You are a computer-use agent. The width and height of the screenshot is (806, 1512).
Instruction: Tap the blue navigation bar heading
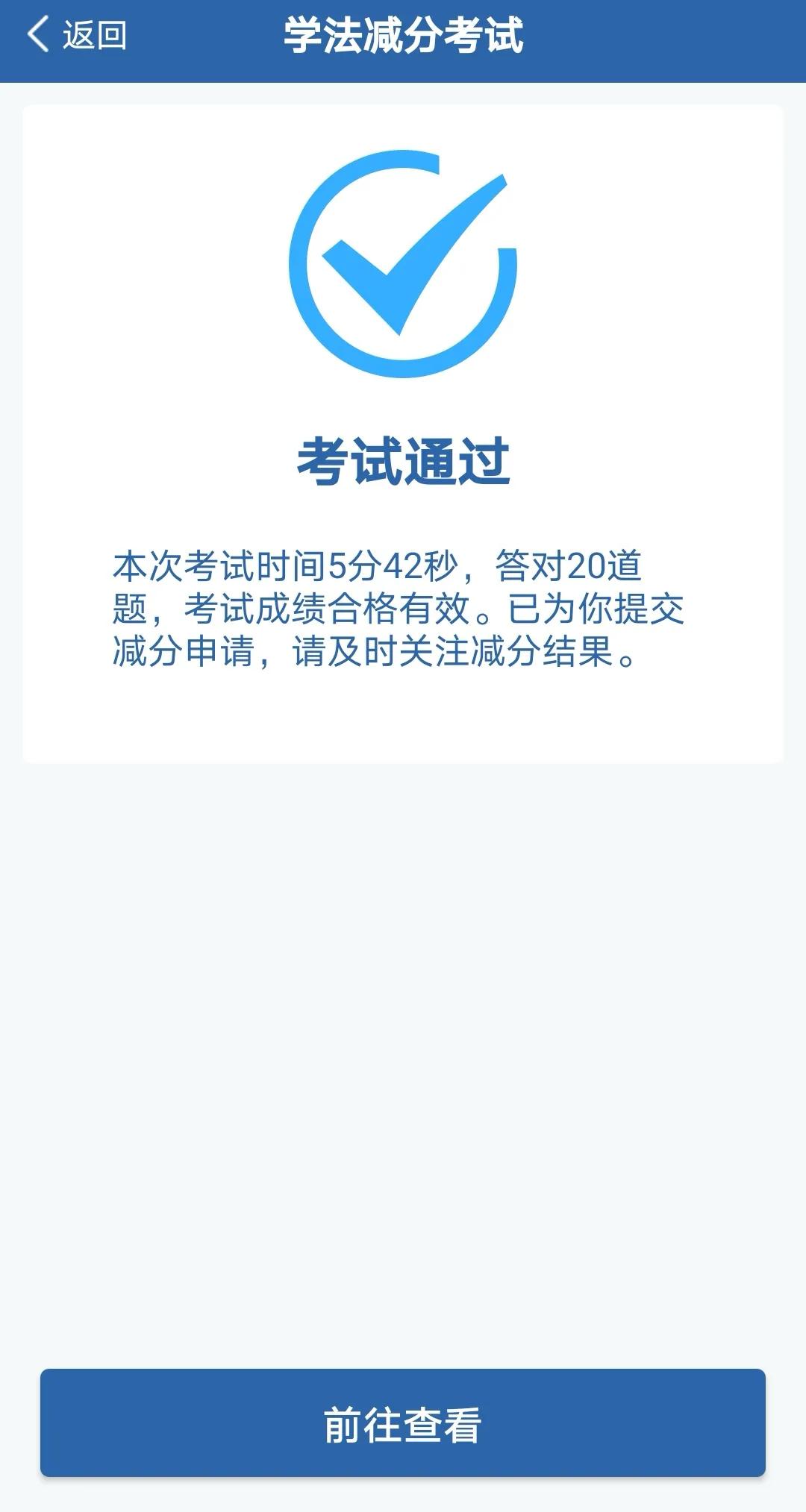[402, 34]
